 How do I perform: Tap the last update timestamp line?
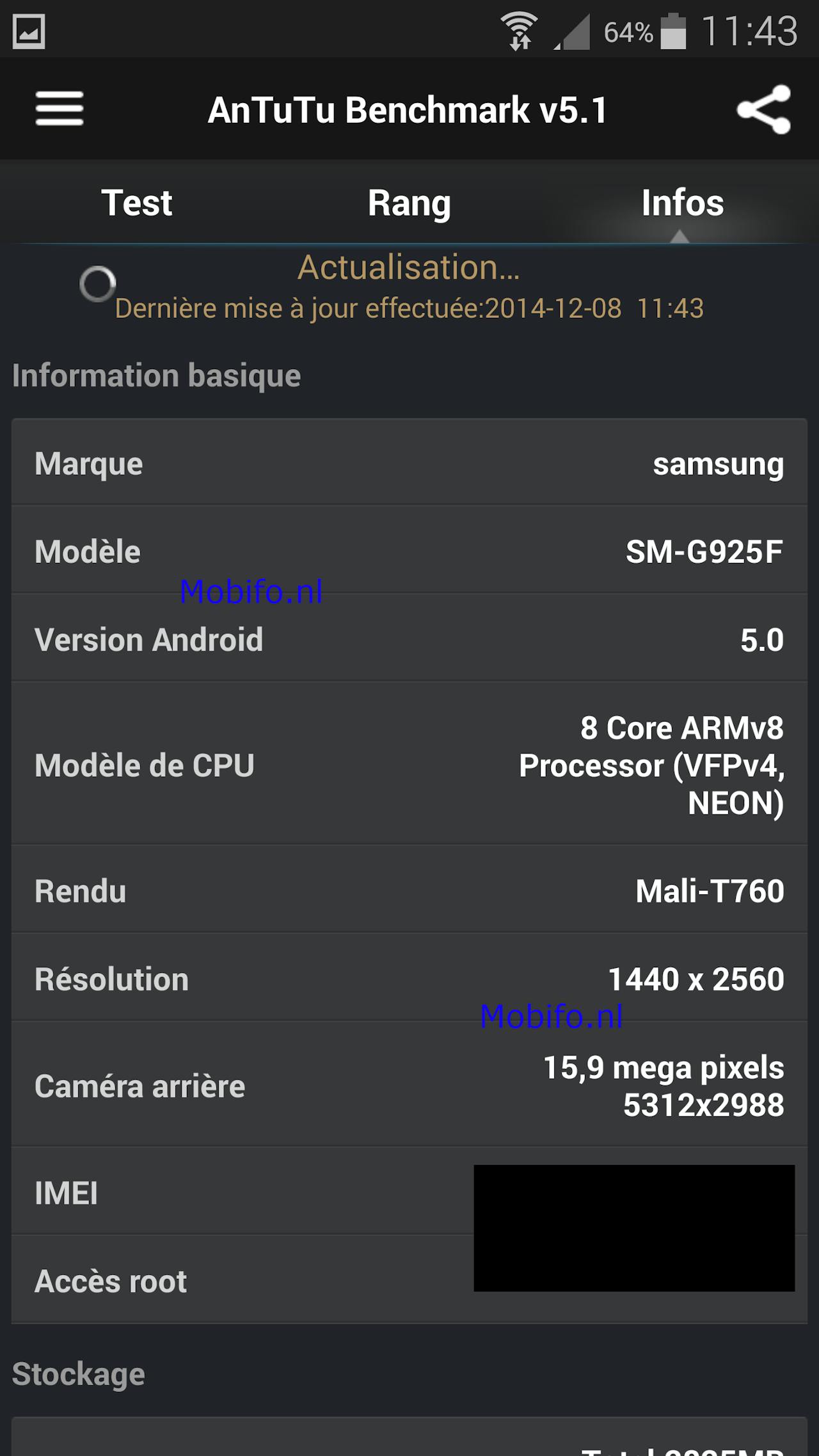pyautogui.click(x=409, y=308)
